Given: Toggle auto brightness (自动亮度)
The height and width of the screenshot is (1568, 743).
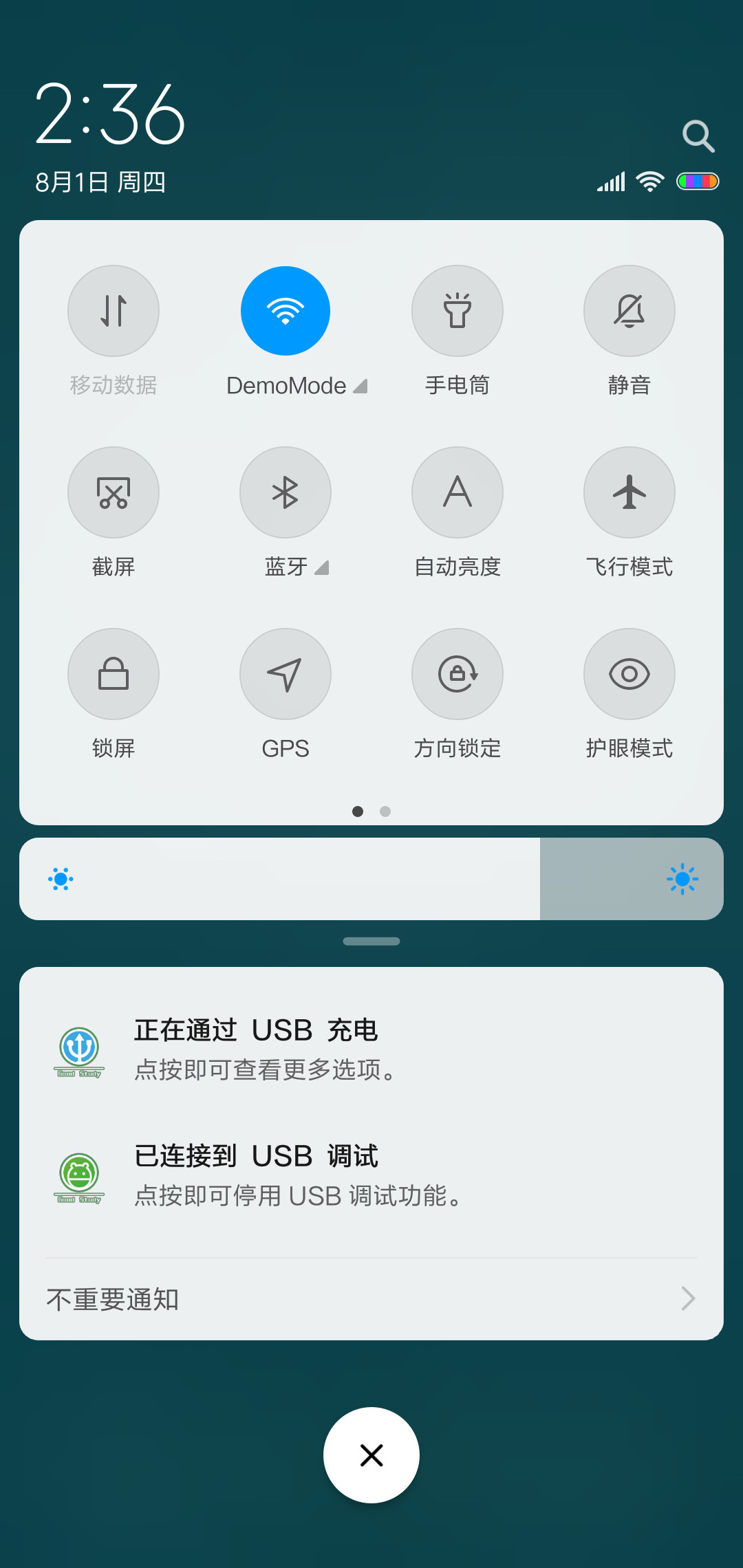Looking at the screenshot, I should [457, 492].
